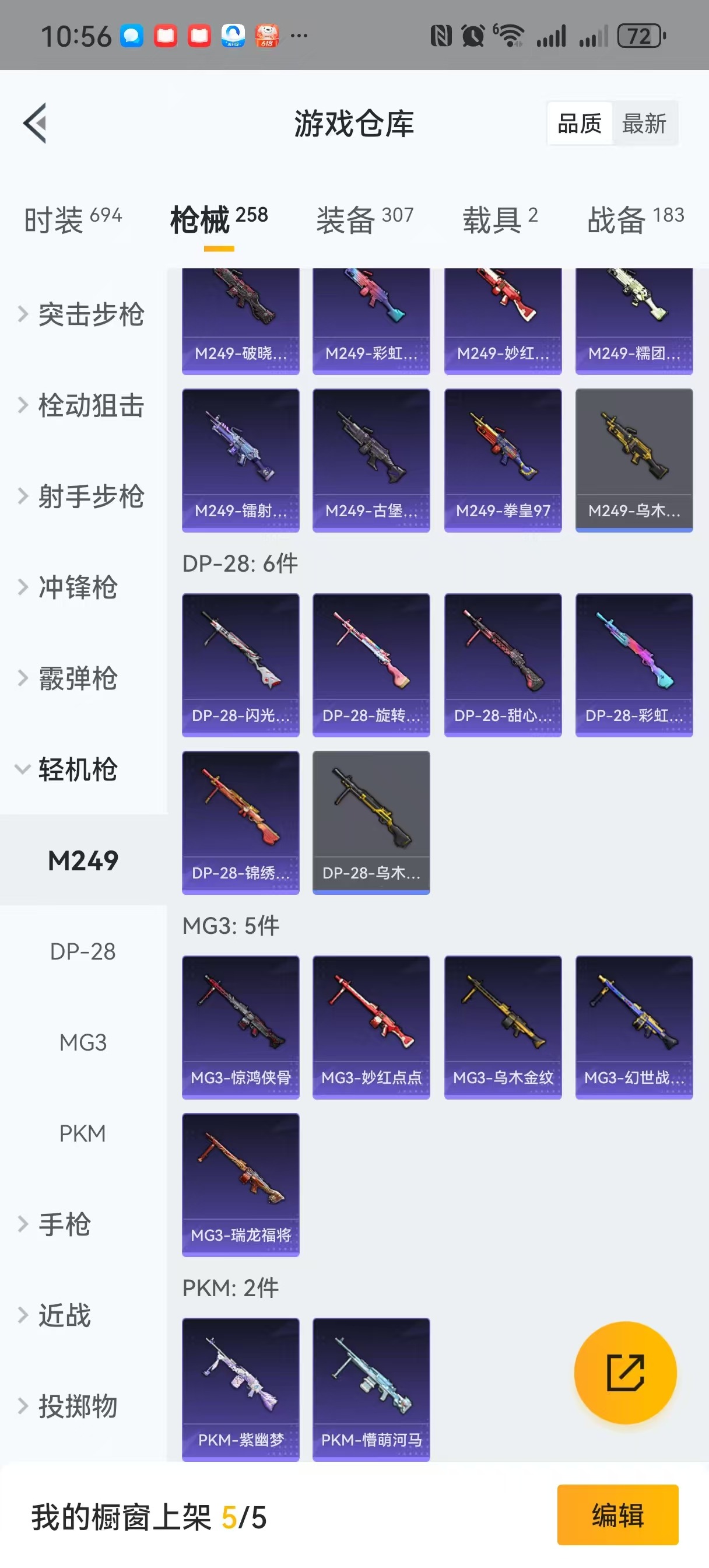This screenshot has width=709, height=1568.
Task: Switch to the 装备 tab
Action: [364, 219]
